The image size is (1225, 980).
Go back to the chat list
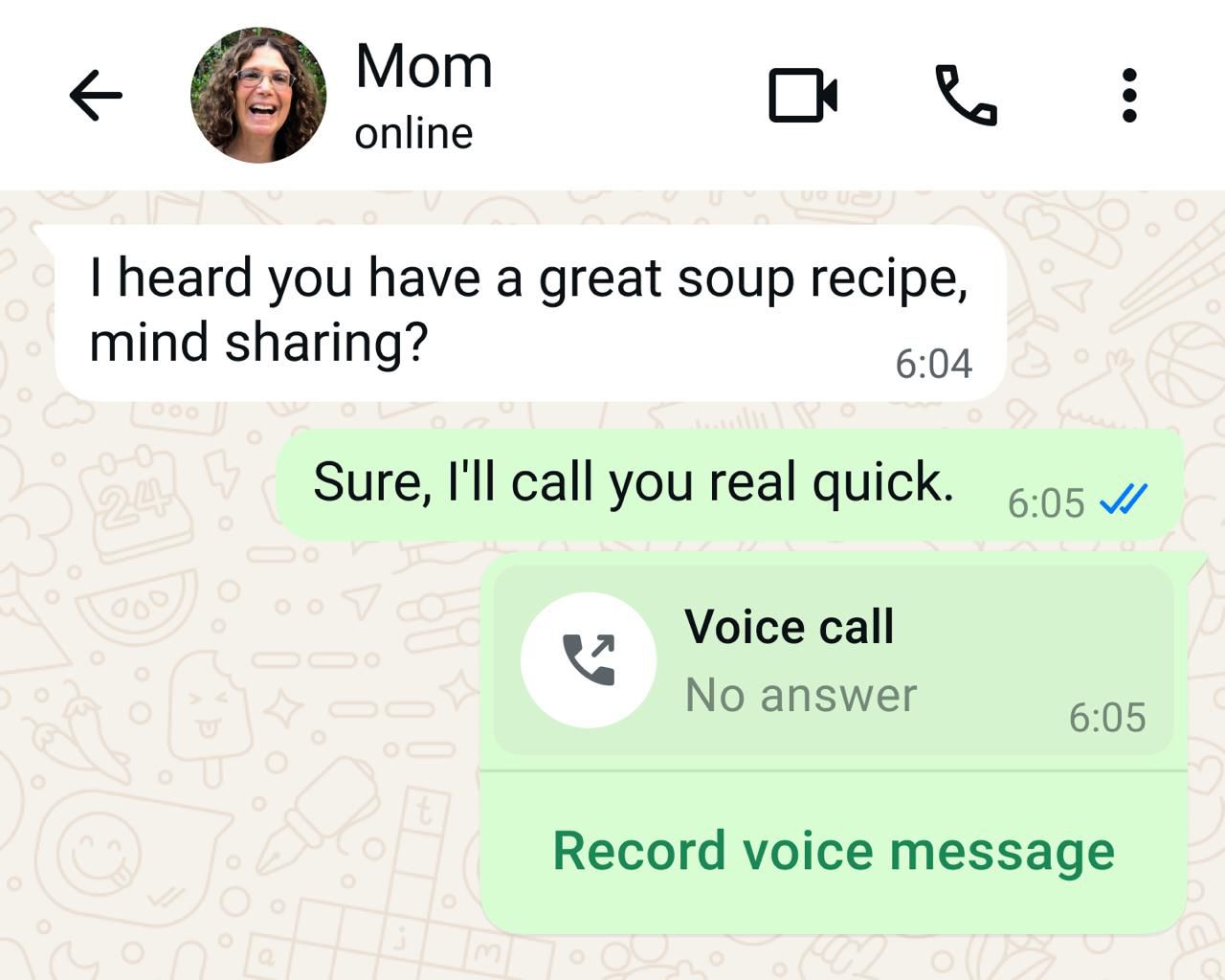click(96, 96)
